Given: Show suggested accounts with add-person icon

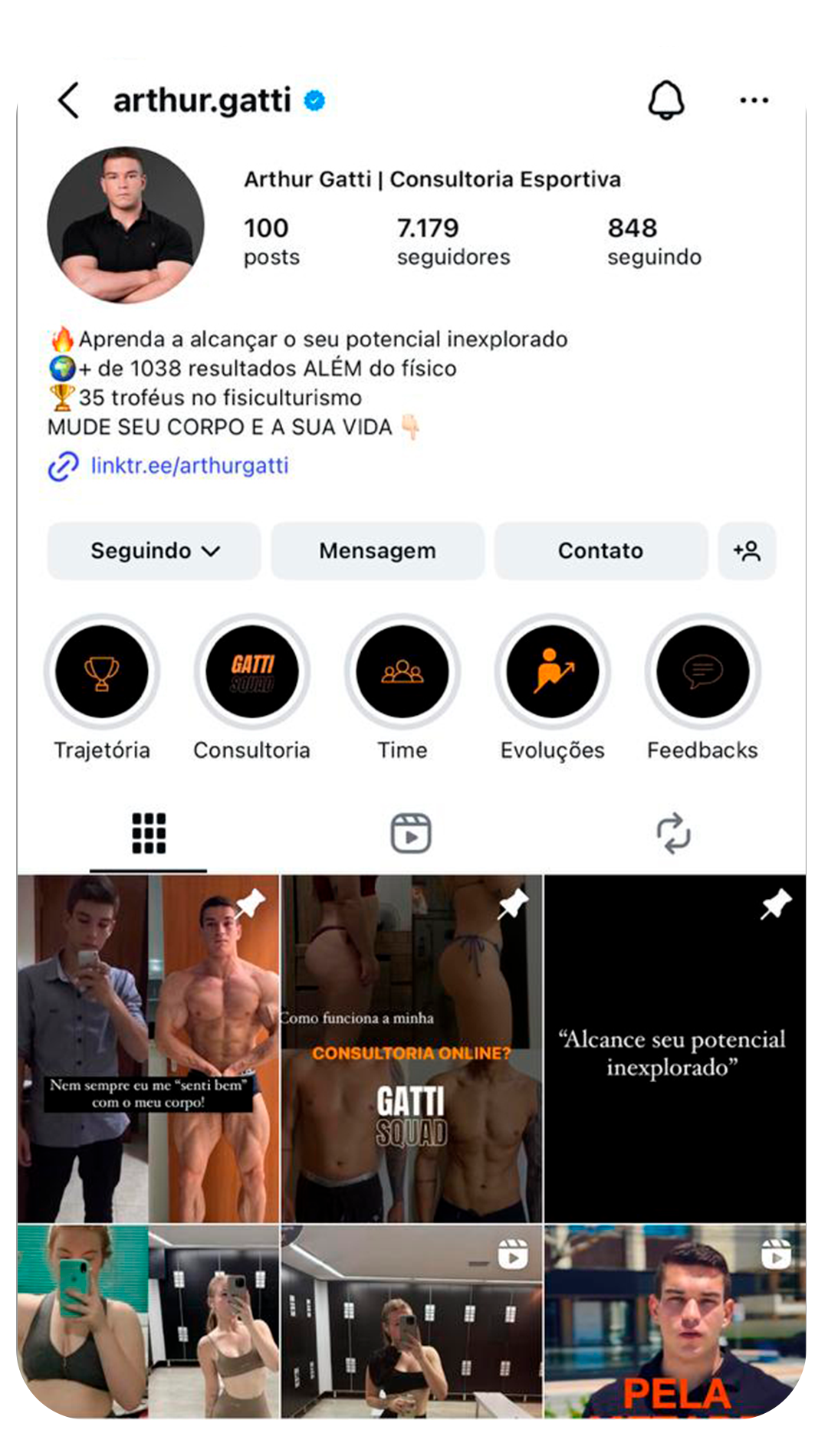Looking at the screenshot, I should pyautogui.click(x=747, y=551).
